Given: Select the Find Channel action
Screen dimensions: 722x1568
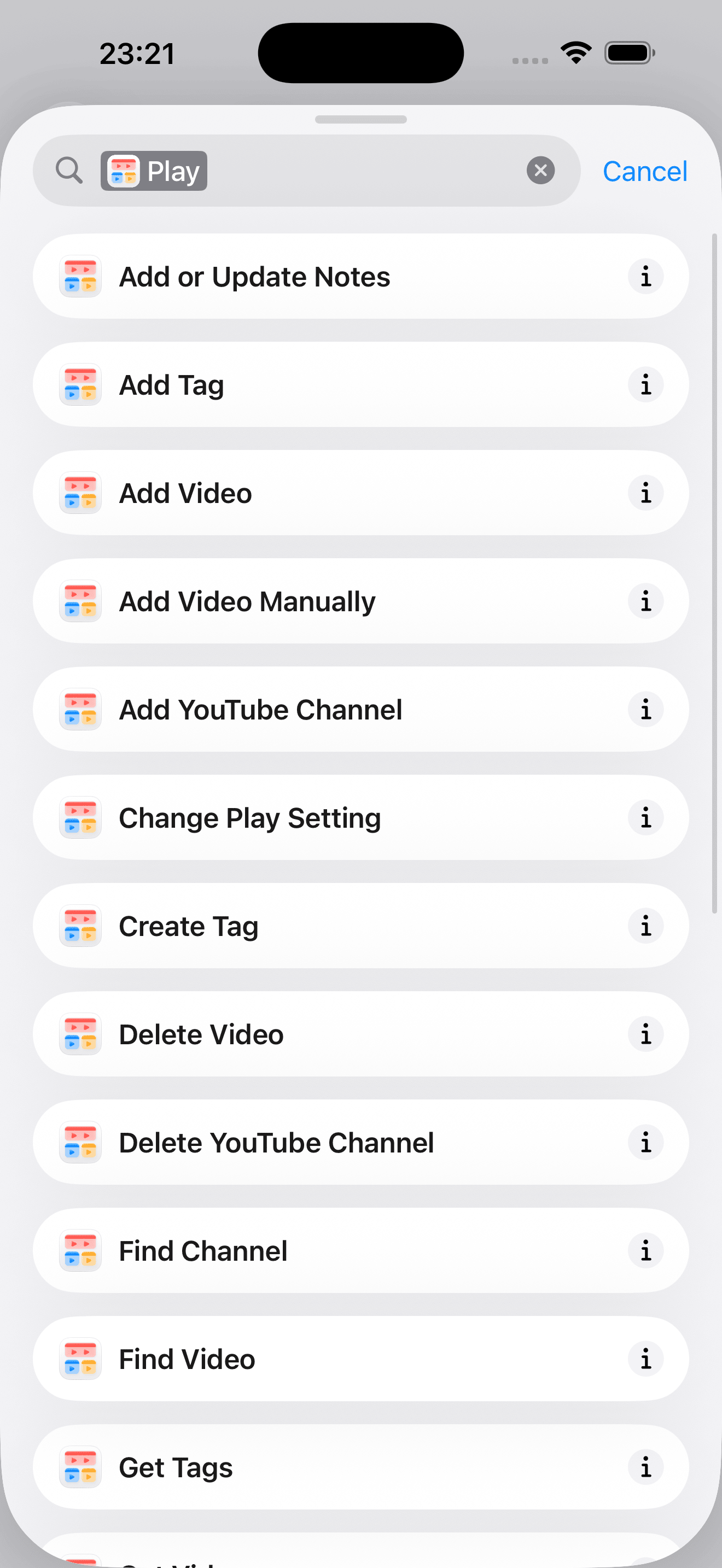Looking at the screenshot, I should point(361,1251).
